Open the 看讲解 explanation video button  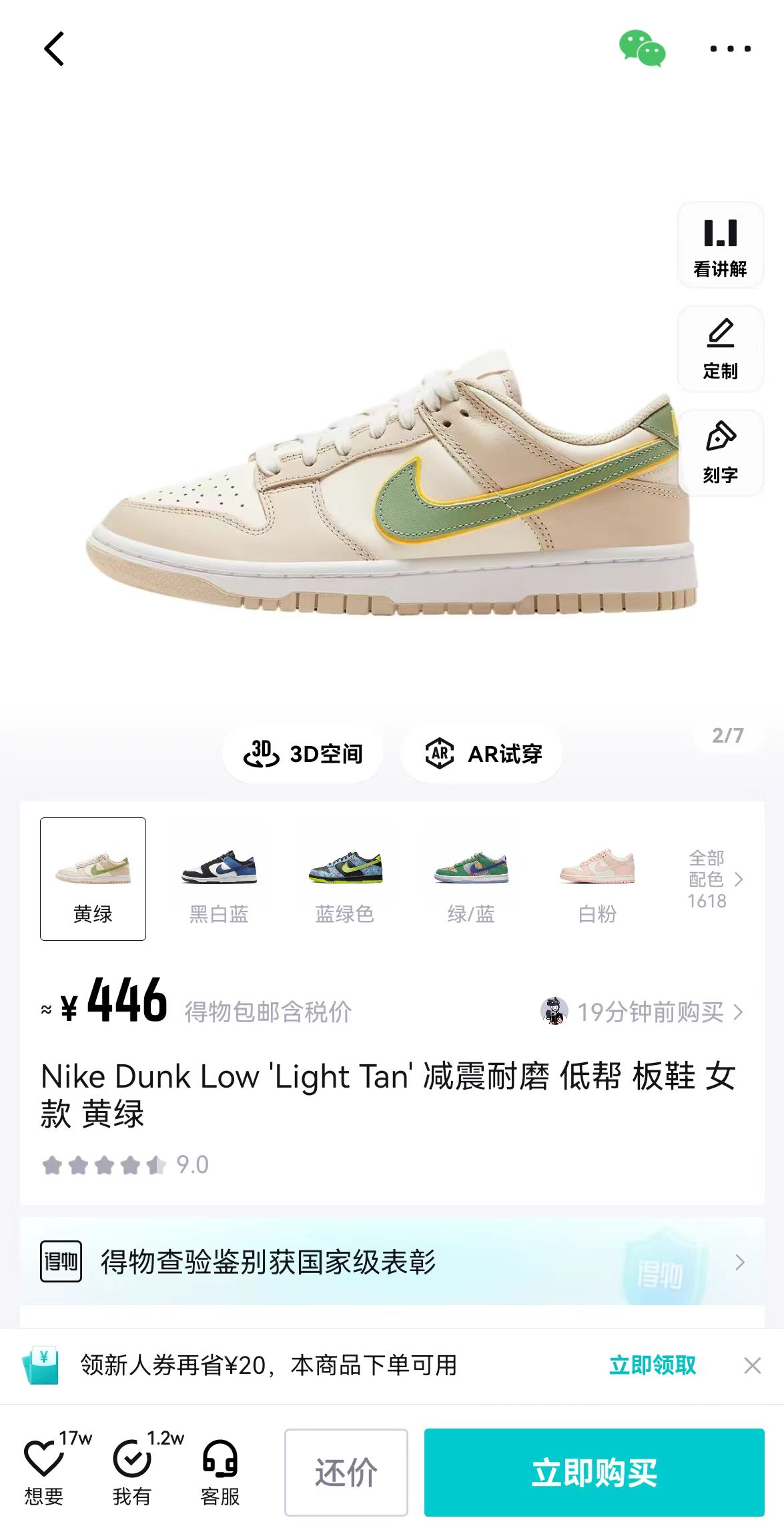tap(720, 246)
